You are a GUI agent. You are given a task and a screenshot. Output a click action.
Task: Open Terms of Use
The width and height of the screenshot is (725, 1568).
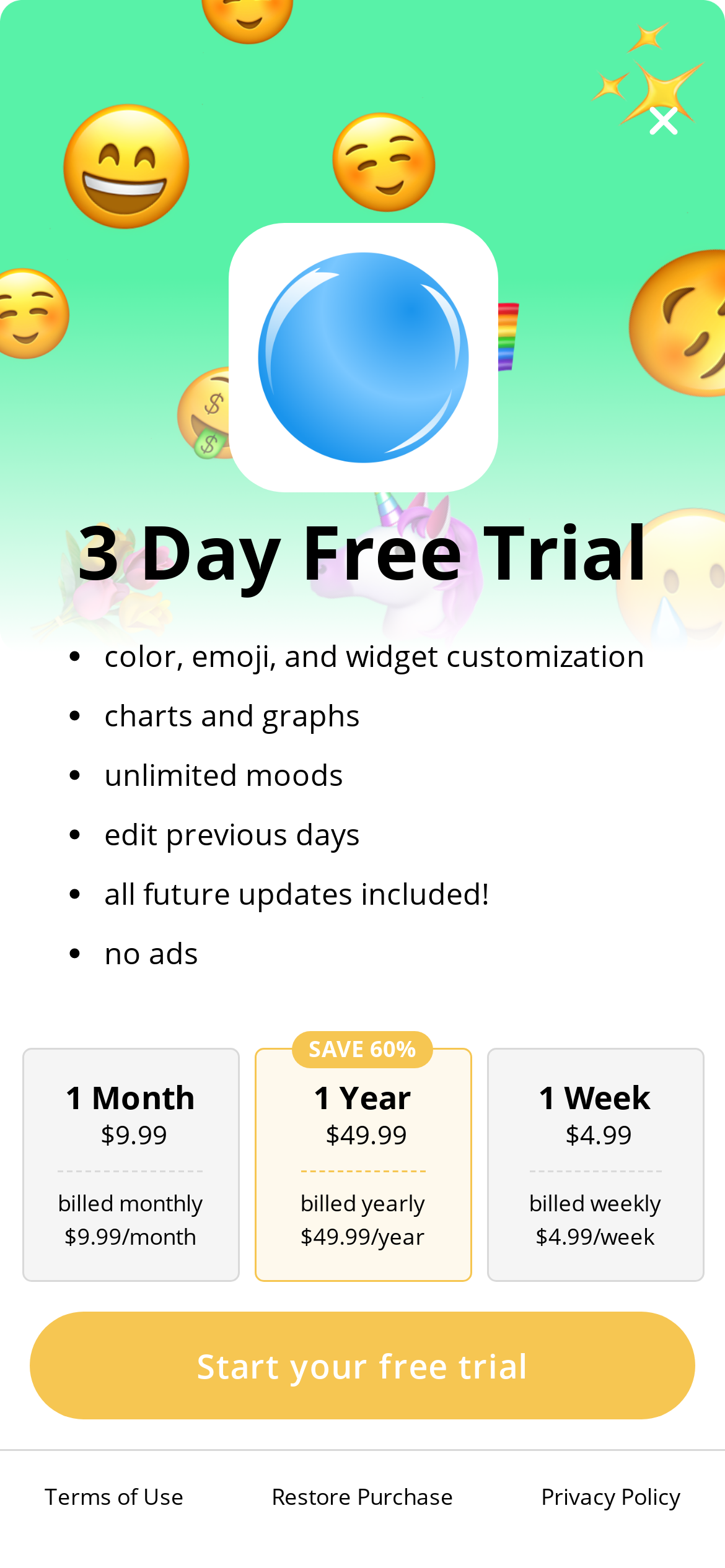pos(114,1497)
